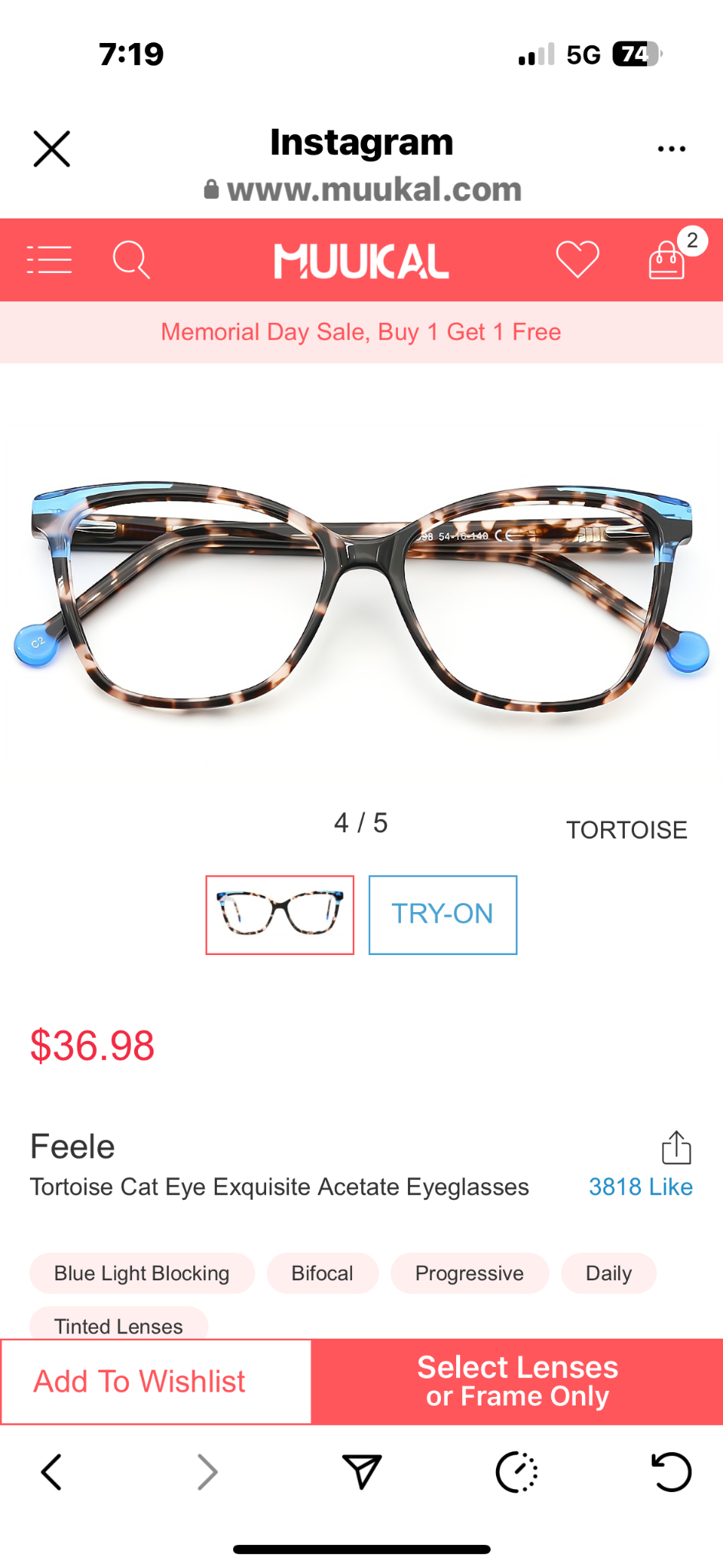Choose the Bifocal chip
Viewport: 723px width, 1568px height.
(322, 1273)
